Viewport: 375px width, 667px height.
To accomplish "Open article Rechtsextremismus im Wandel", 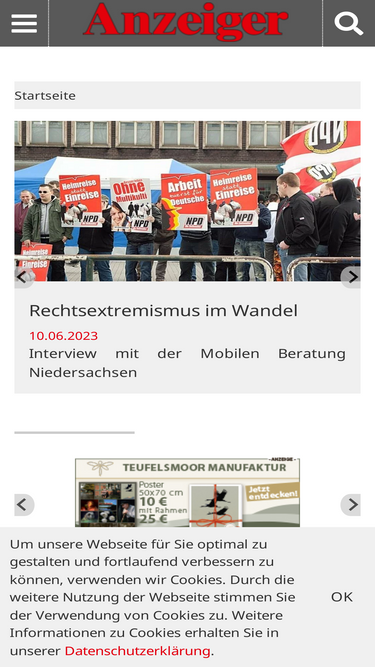I will pyautogui.click(x=163, y=311).
